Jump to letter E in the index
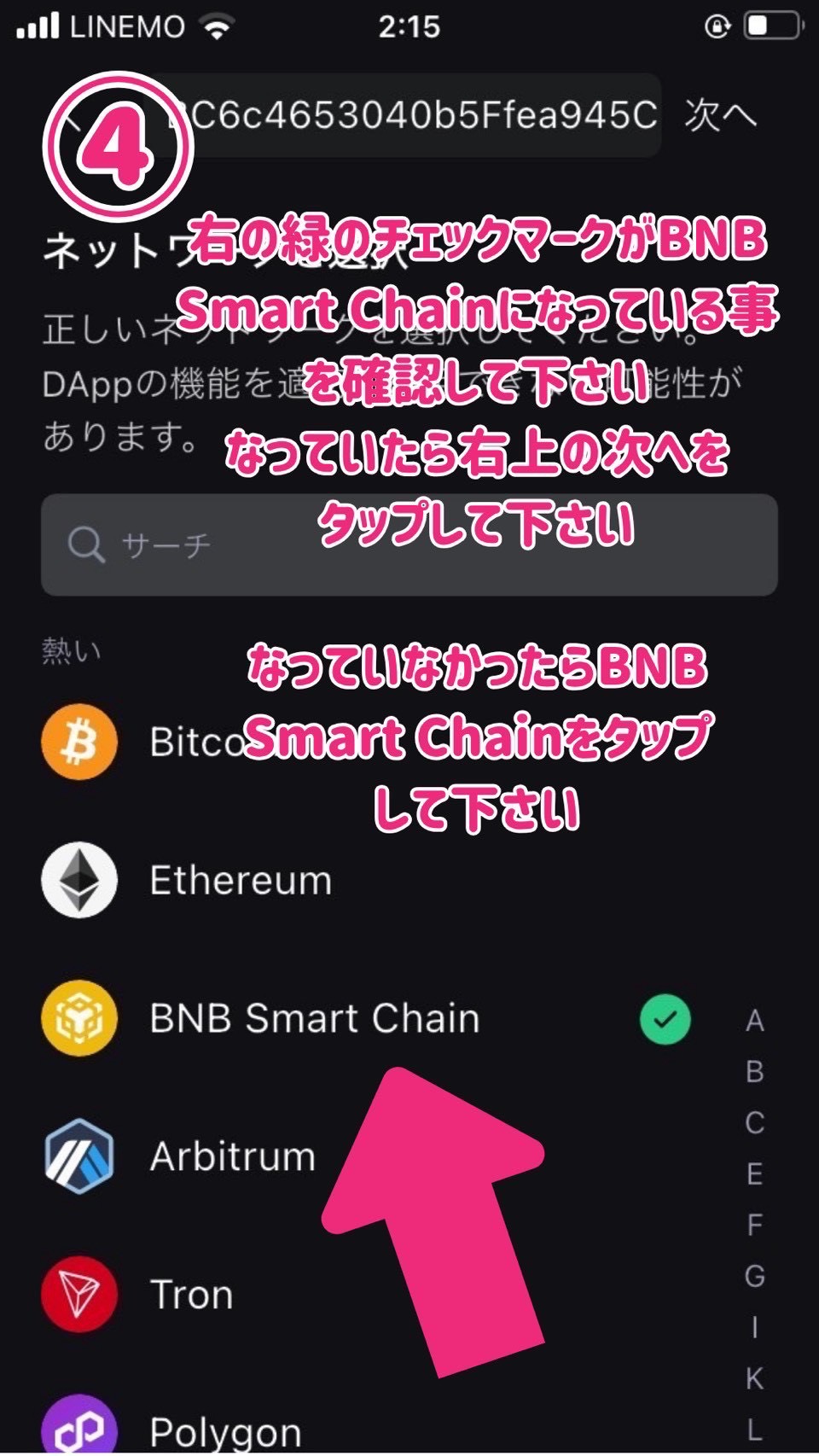This screenshot has width=819, height=1456. click(754, 1174)
